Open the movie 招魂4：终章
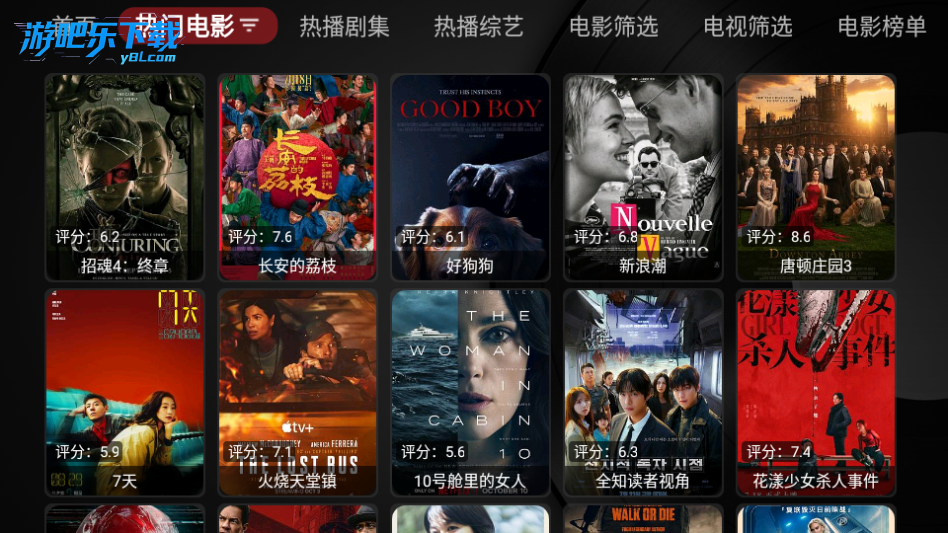This screenshot has width=948, height=533. [x=125, y=178]
